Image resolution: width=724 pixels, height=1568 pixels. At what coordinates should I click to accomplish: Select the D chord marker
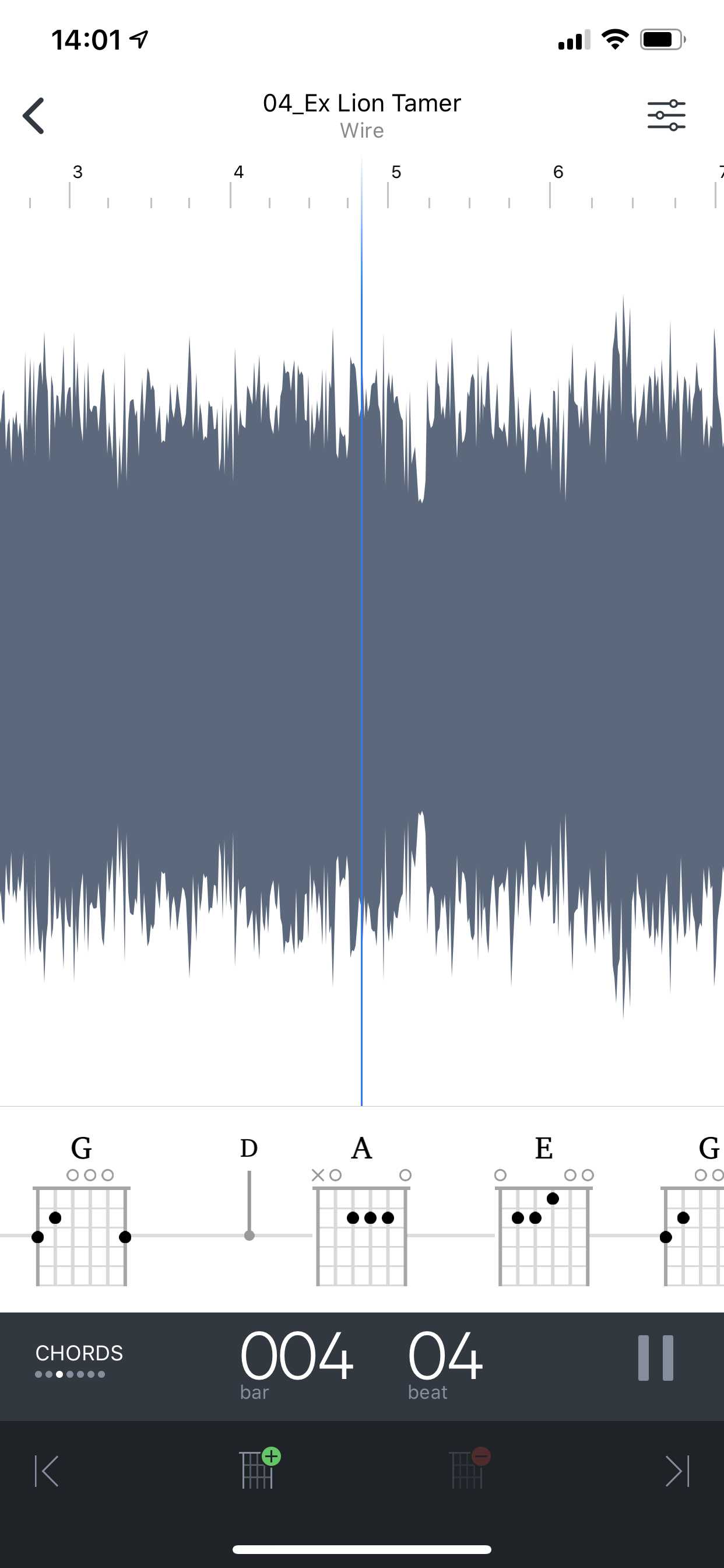249,1188
